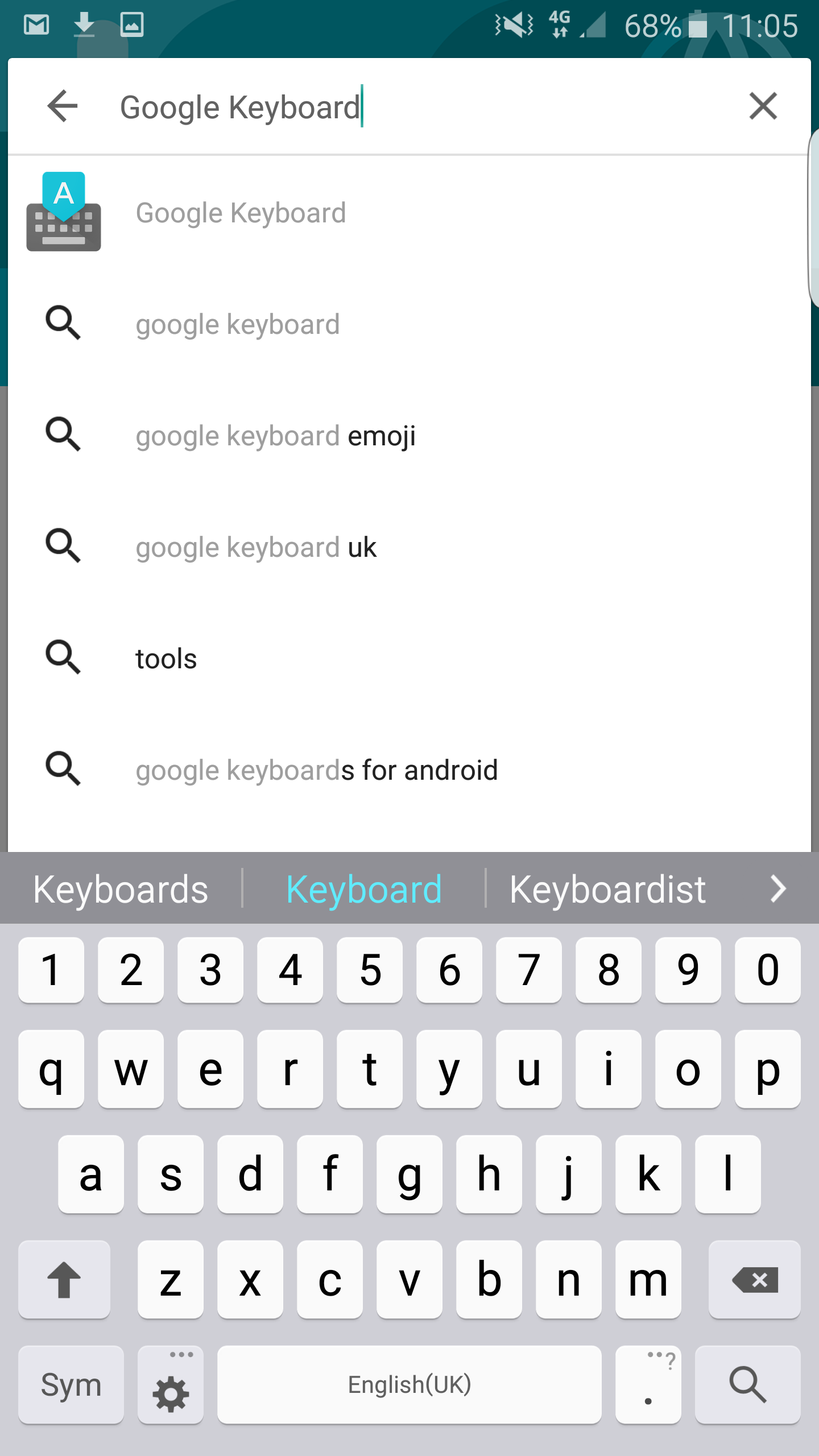Select the "google keyboard emoji" suggestion
The height and width of the screenshot is (1456, 819).
(x=409, y=436)
